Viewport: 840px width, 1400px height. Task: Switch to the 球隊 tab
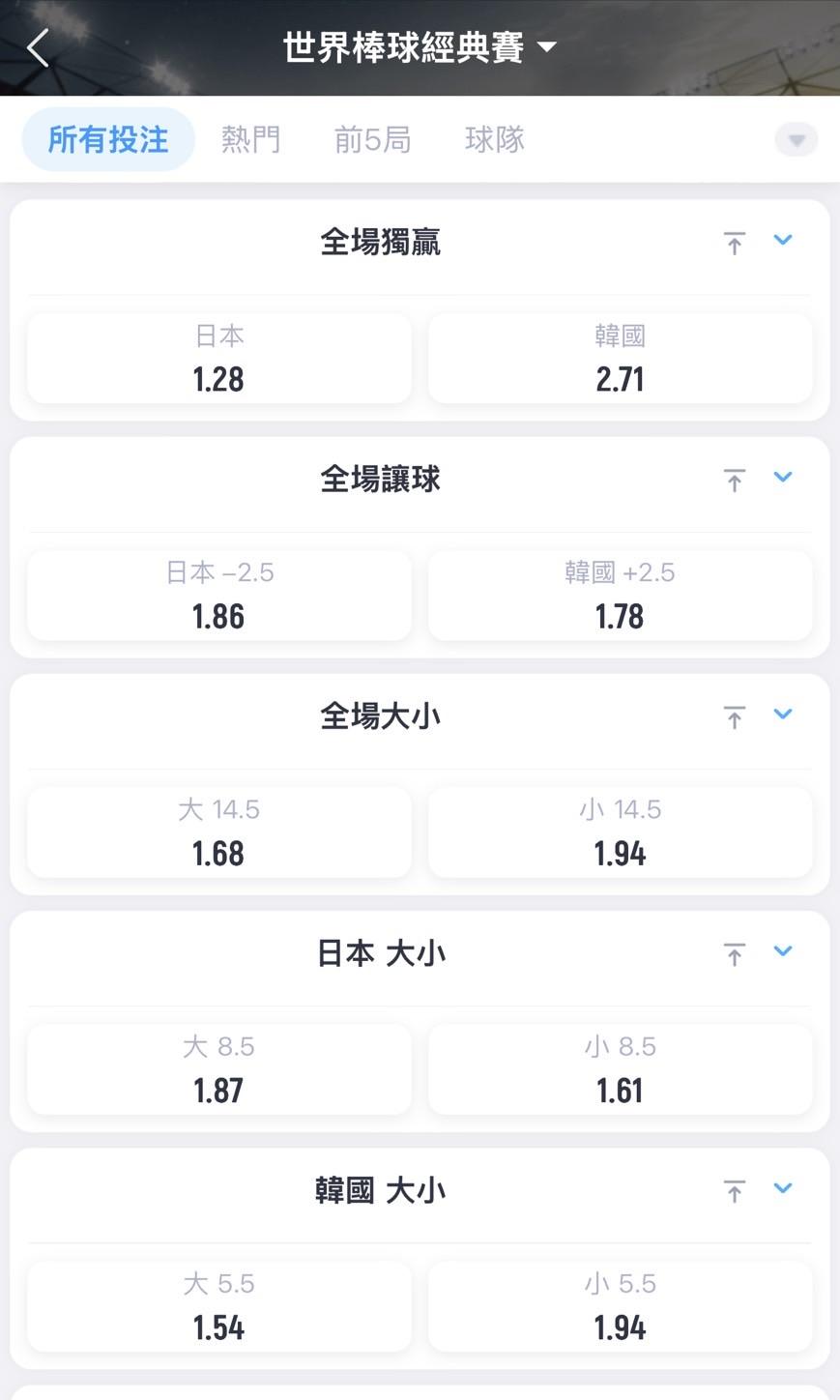pos(495,139)
